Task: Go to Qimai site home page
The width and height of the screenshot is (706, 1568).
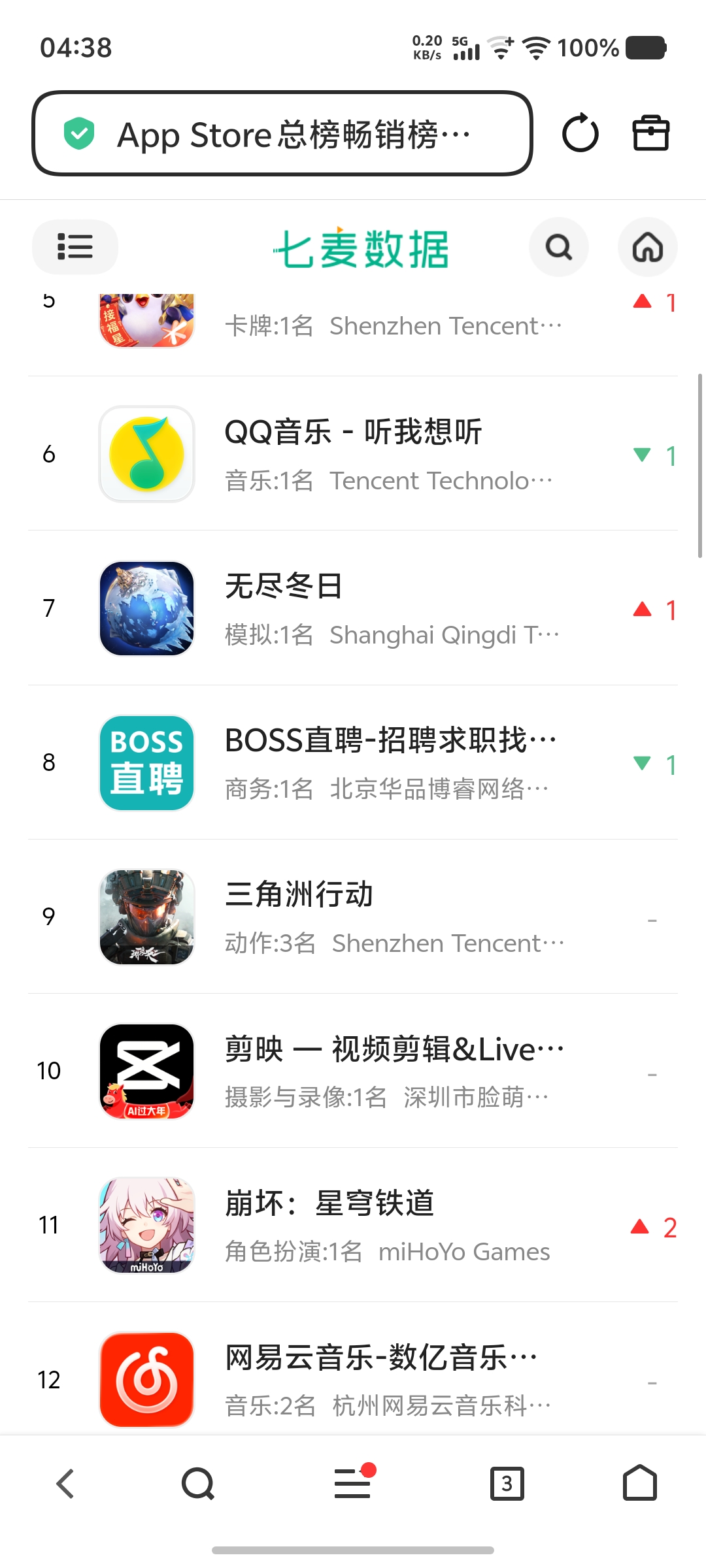Action: [647, 247]
